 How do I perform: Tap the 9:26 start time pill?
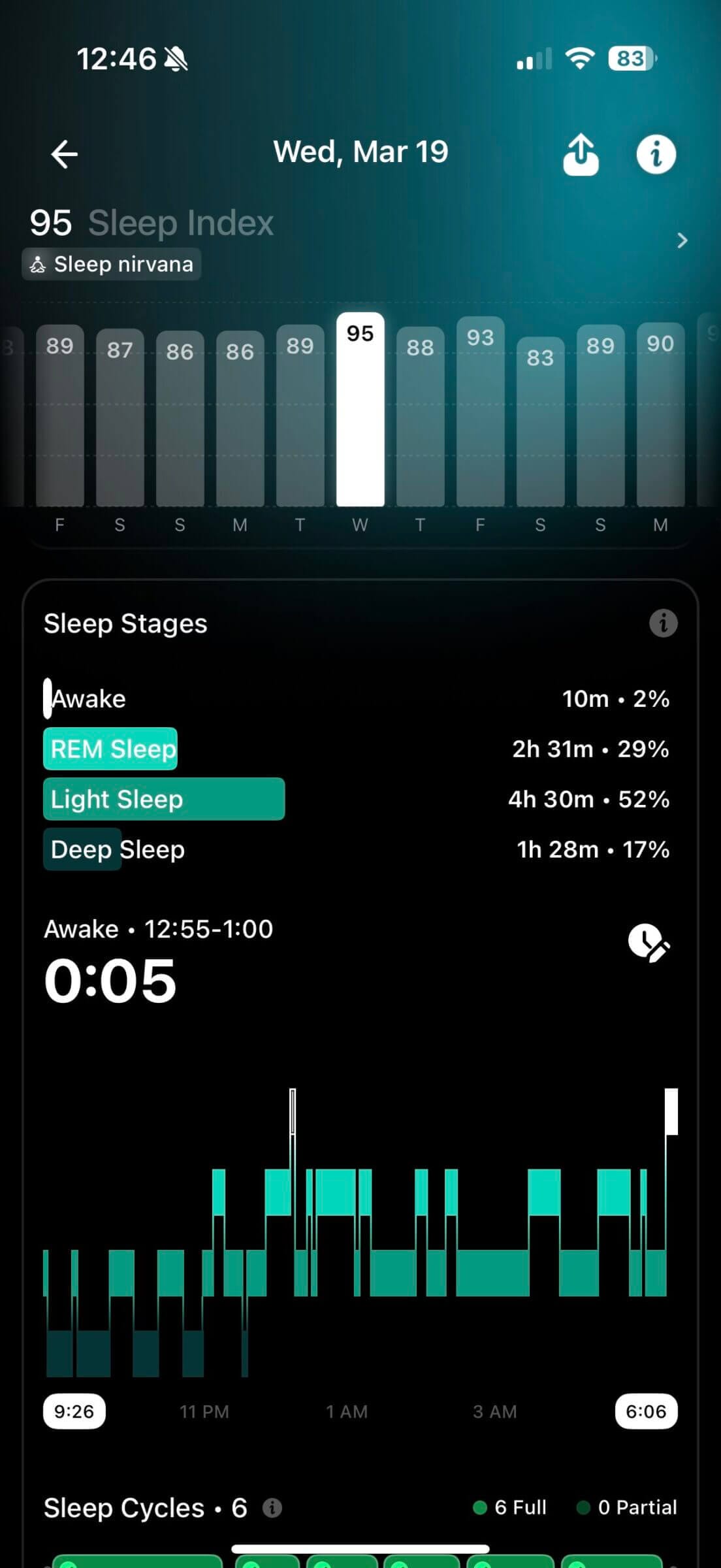73,1411
